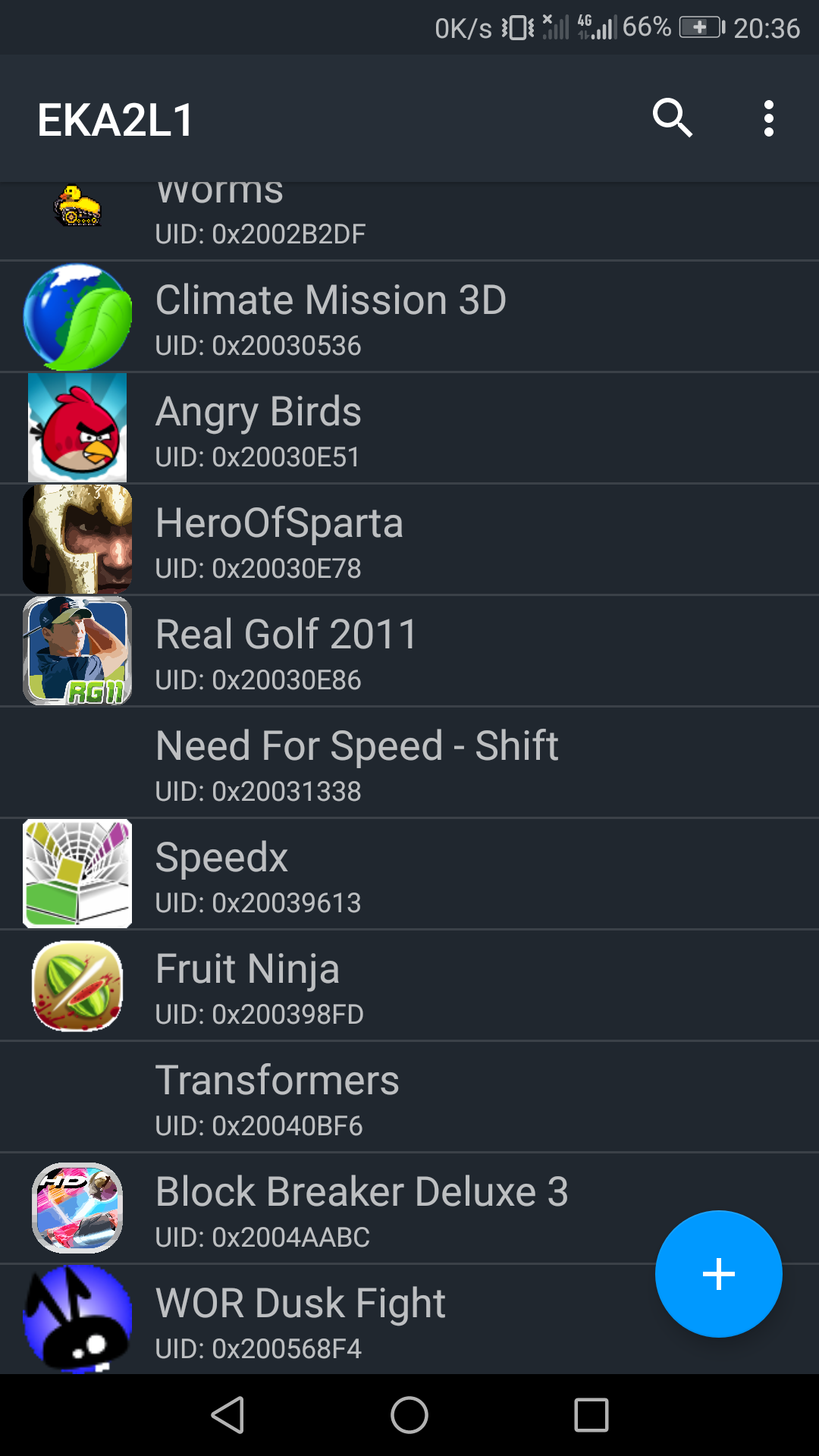
Task: Open Angry Birds game icon
Action: coord(77,427)
